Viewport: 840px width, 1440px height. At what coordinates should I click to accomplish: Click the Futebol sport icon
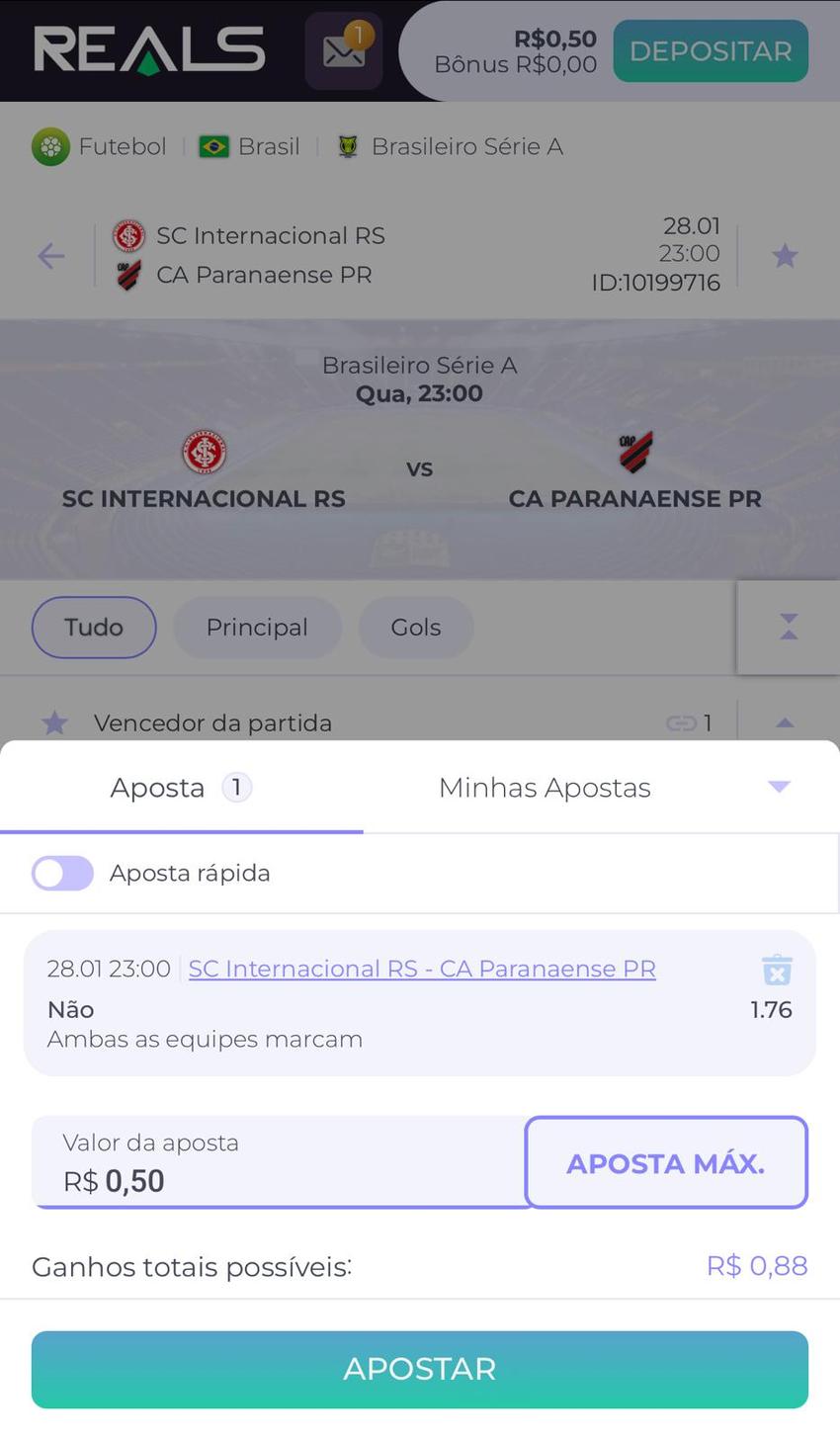[51, 145]
